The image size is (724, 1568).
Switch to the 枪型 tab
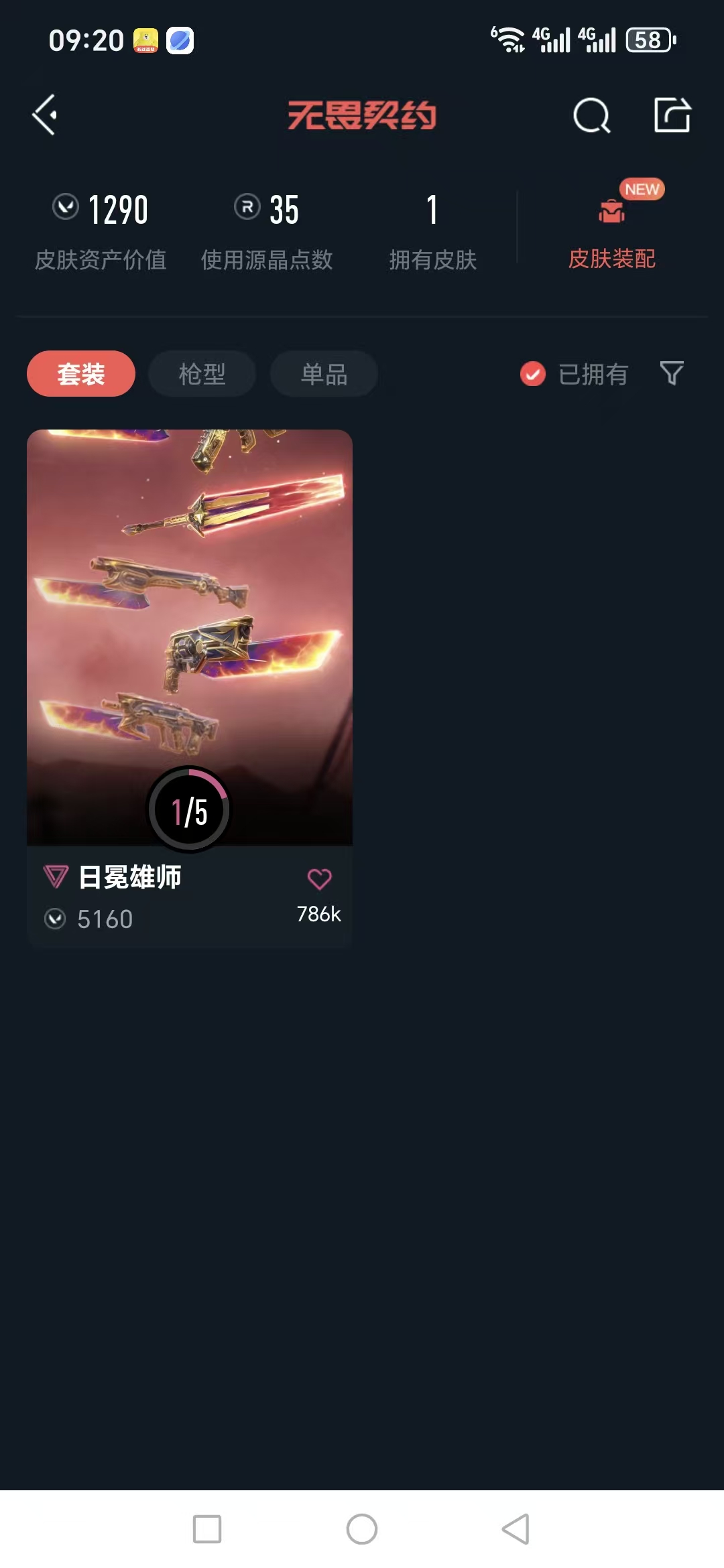pos(202,374)
